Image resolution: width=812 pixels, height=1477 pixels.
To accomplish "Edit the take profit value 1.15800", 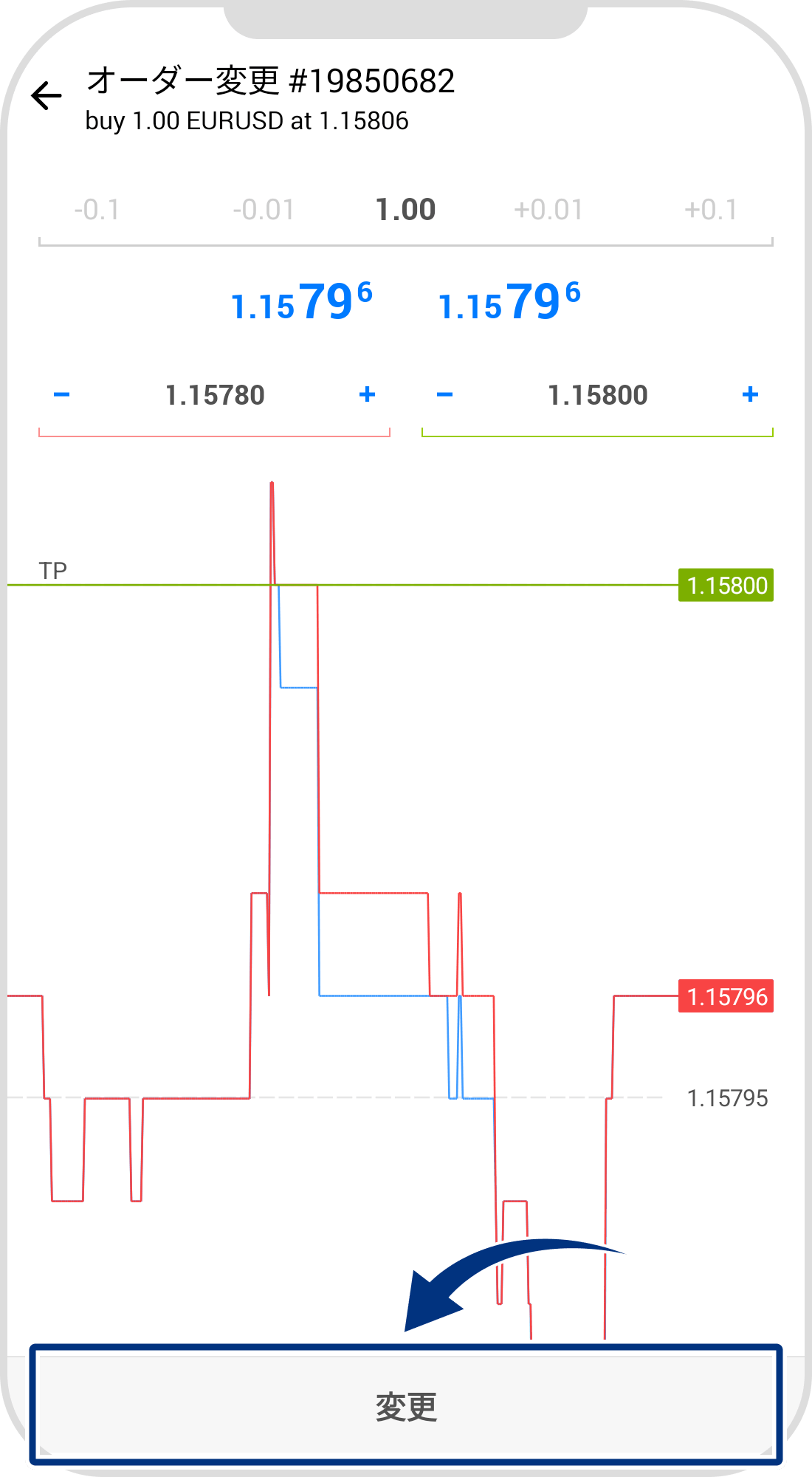I will [597, 395].
